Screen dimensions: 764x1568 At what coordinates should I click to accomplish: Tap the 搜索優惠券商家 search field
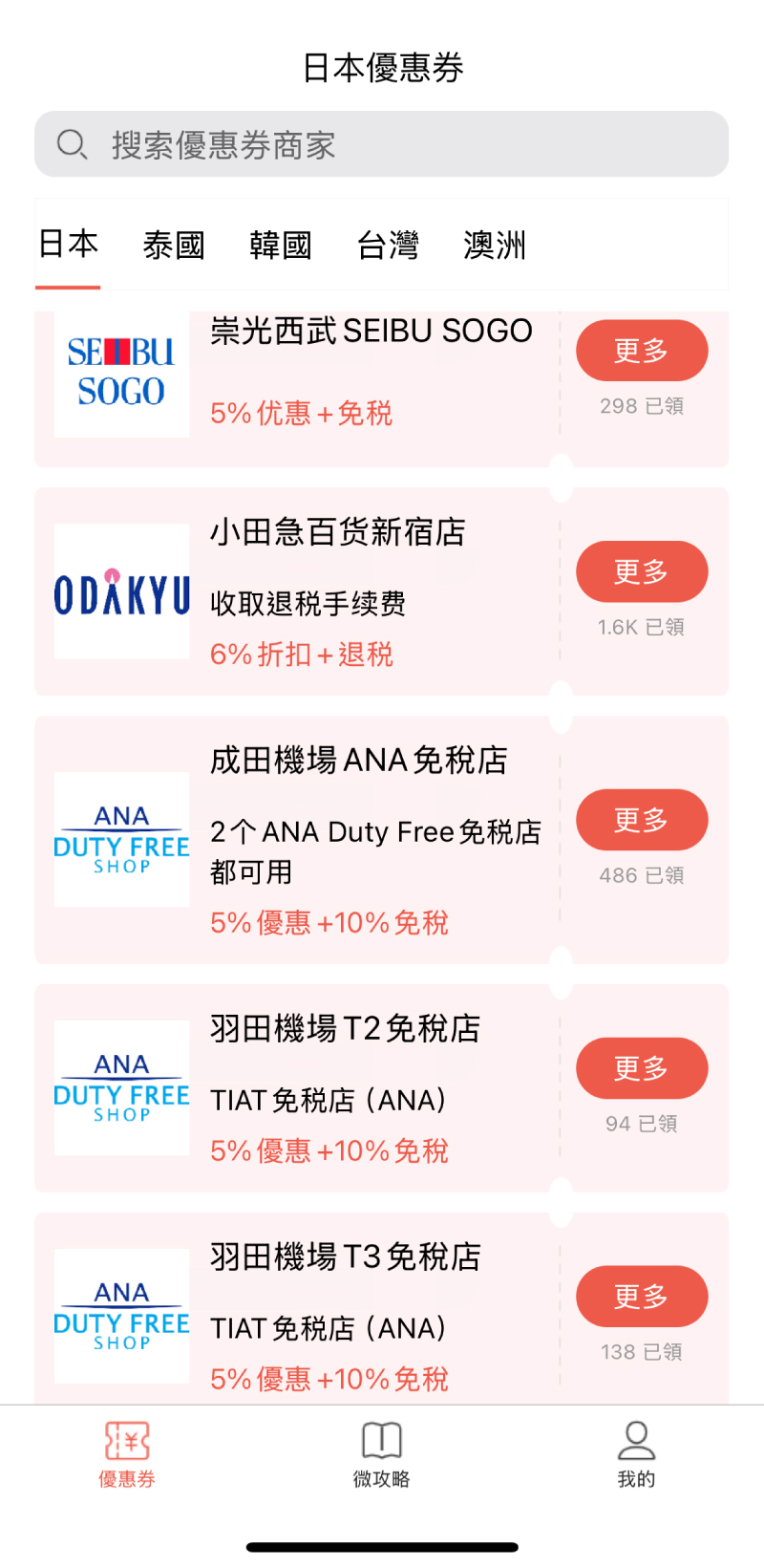click(x=382, y=144)
